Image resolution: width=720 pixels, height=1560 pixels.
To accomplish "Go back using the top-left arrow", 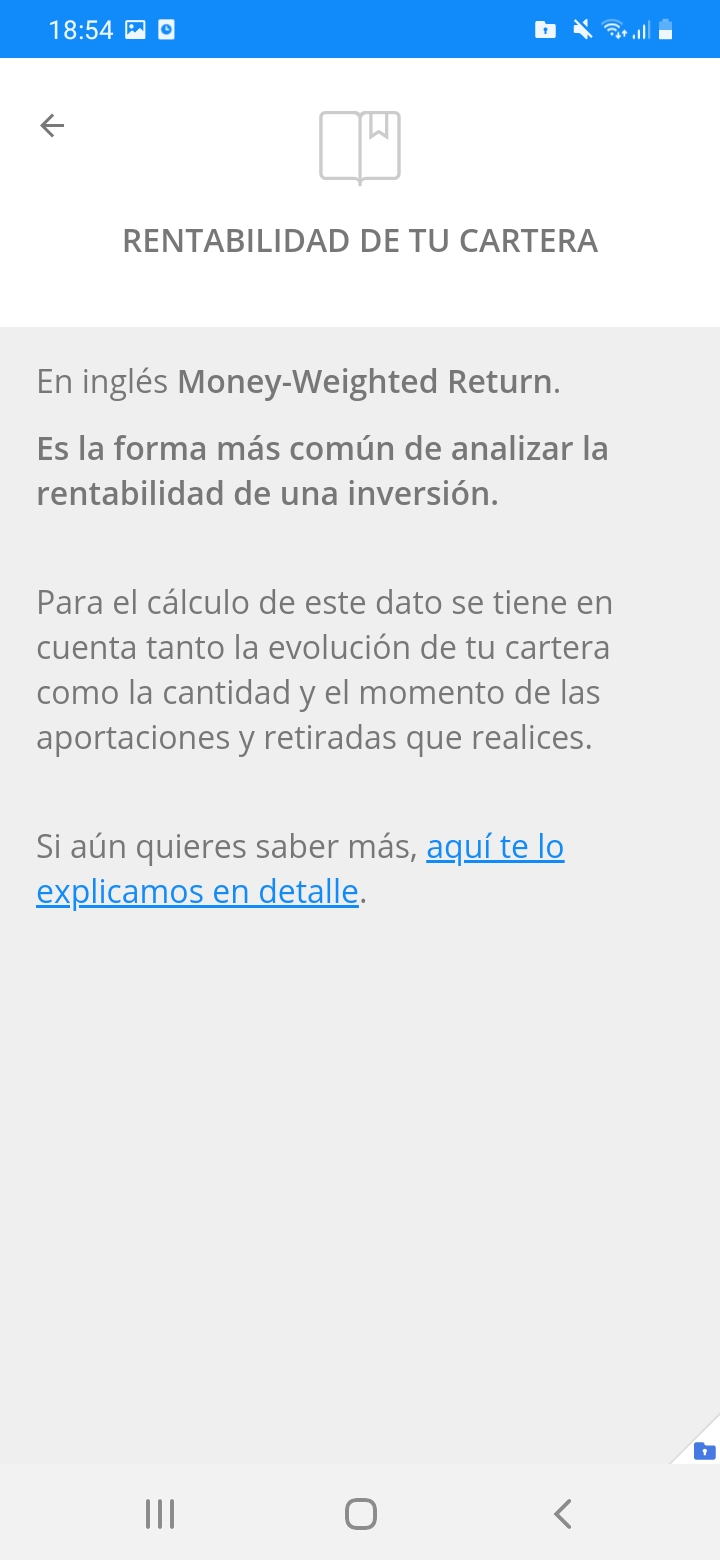I will point(52,125).
